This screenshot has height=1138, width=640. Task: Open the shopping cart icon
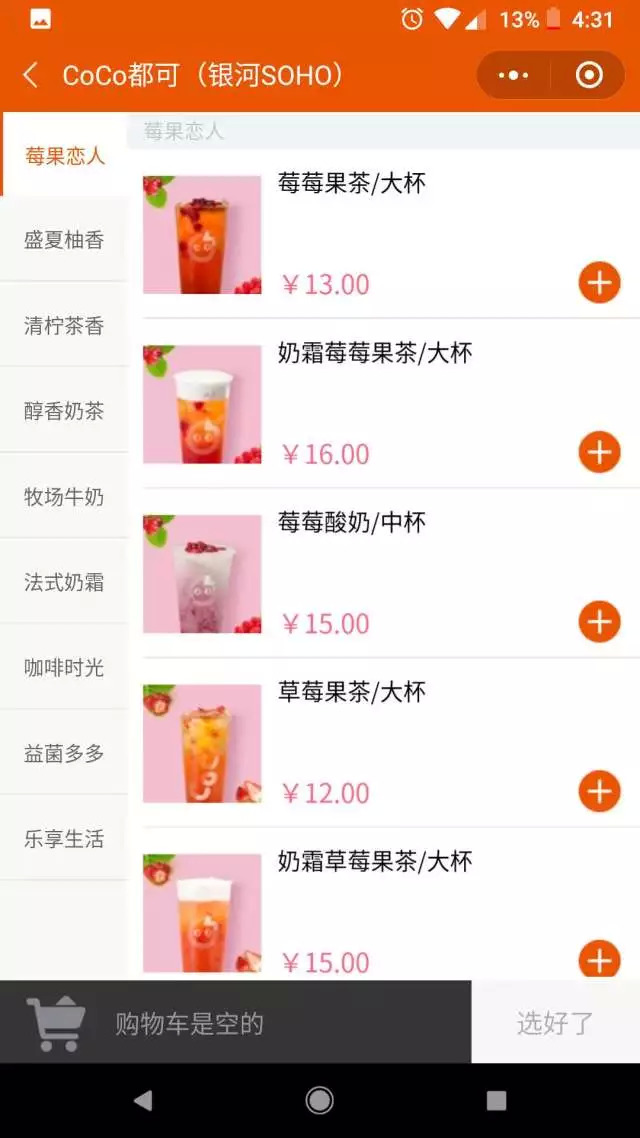tap(54, 1023)
